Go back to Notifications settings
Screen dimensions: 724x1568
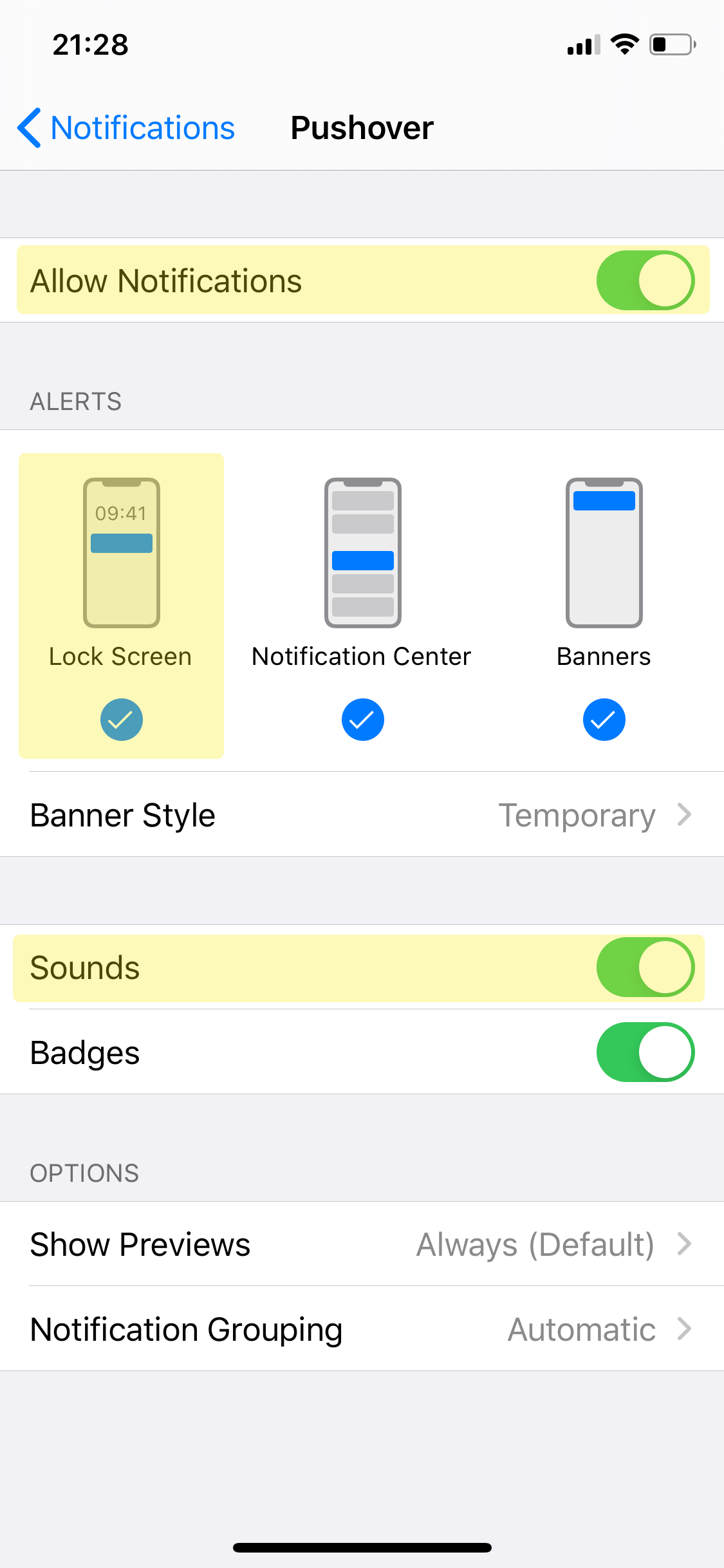[126, 127]
